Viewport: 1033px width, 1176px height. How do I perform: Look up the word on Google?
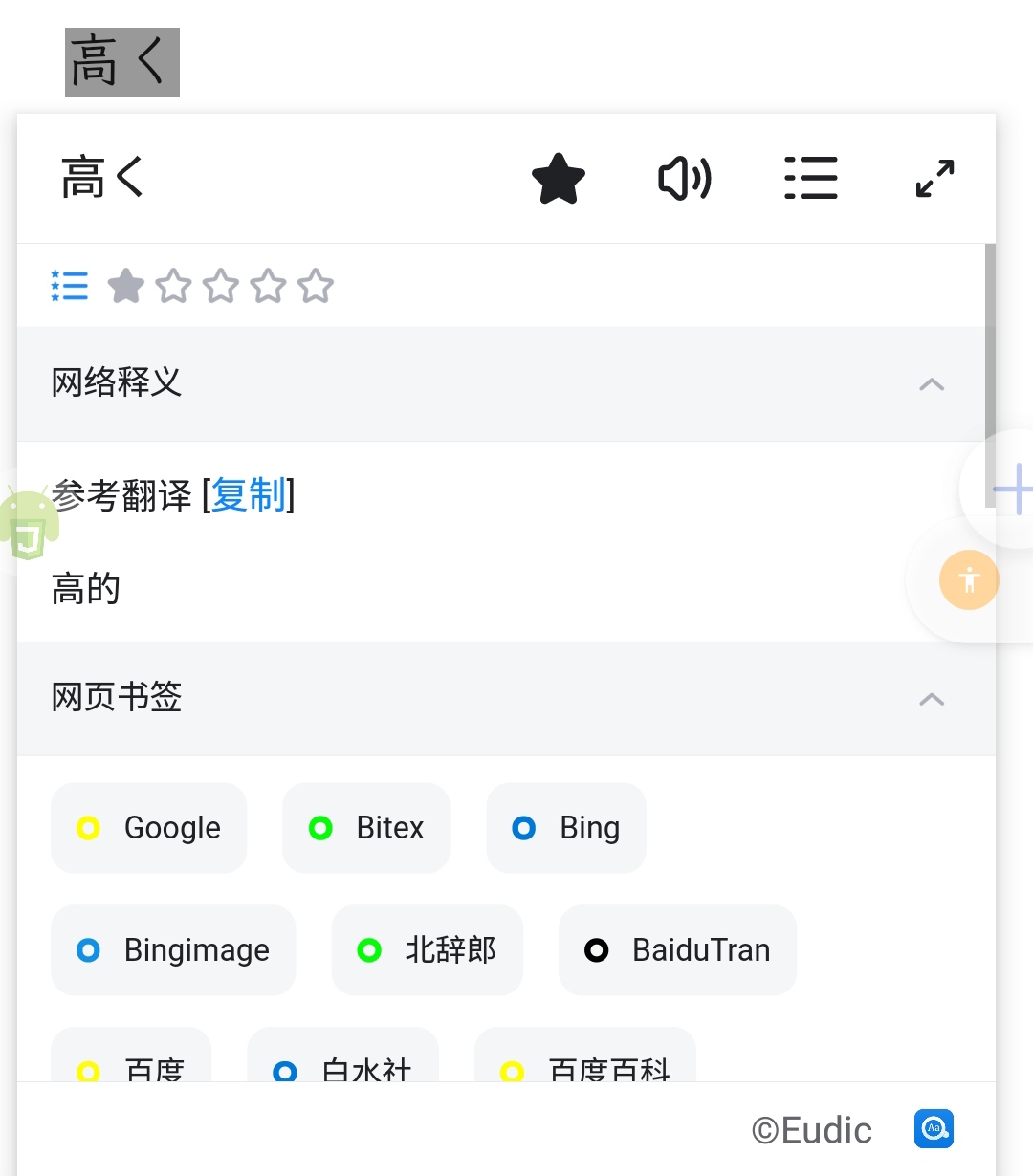tap(149, 828)
